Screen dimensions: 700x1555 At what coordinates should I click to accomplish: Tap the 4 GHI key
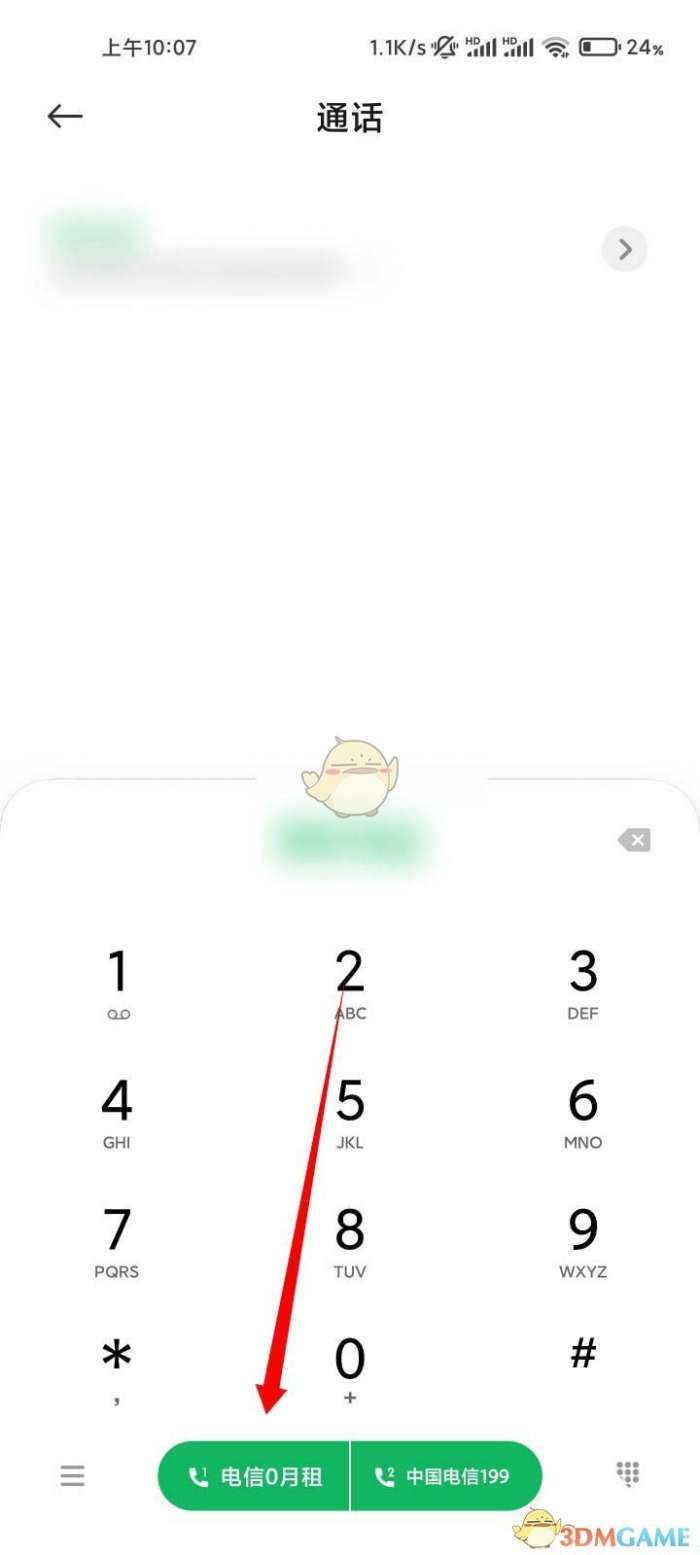(117, 1113)
